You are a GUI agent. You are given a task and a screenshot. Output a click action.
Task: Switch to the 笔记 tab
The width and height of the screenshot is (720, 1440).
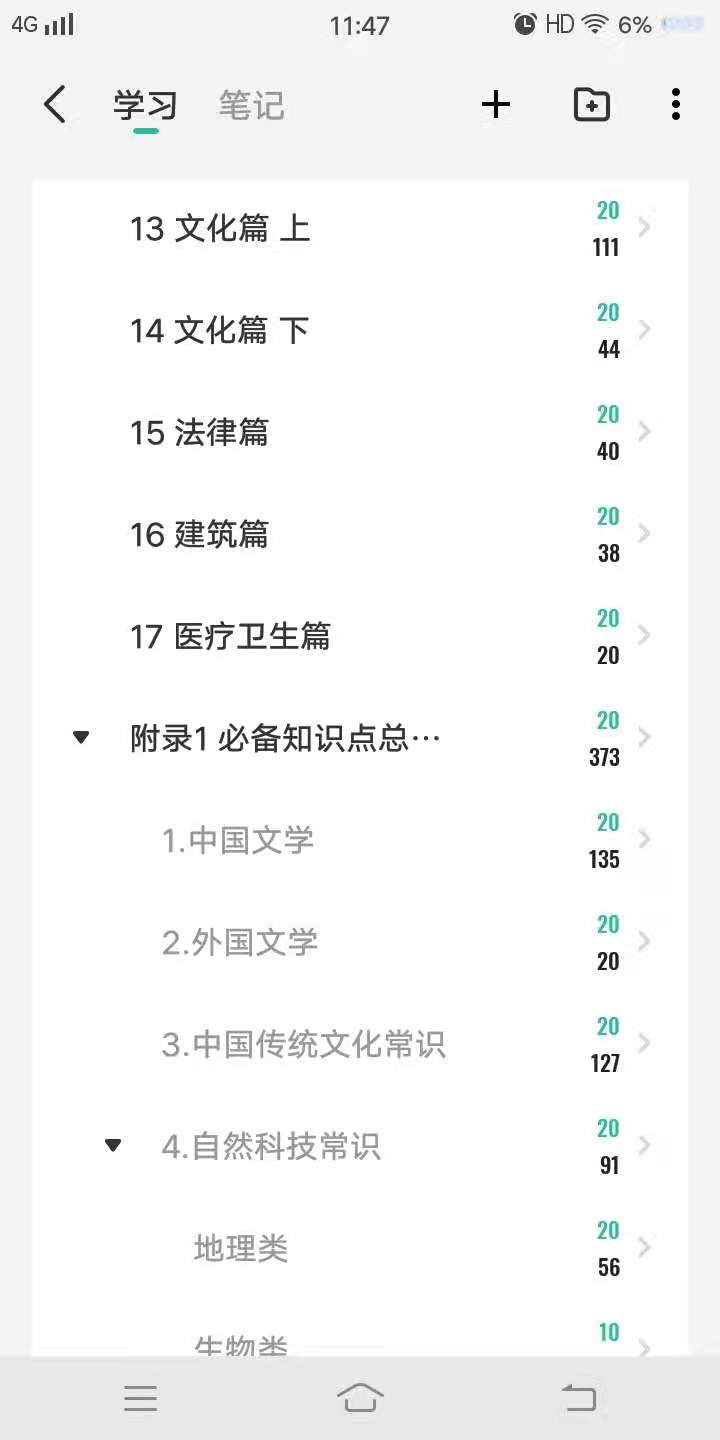point(252,105)
